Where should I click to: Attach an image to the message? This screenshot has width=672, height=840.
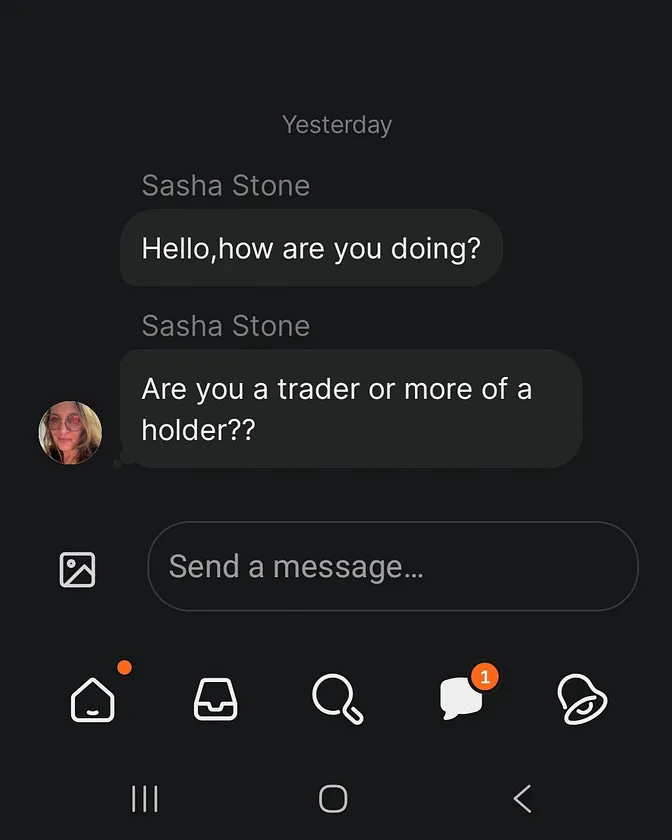click(77, 568)
